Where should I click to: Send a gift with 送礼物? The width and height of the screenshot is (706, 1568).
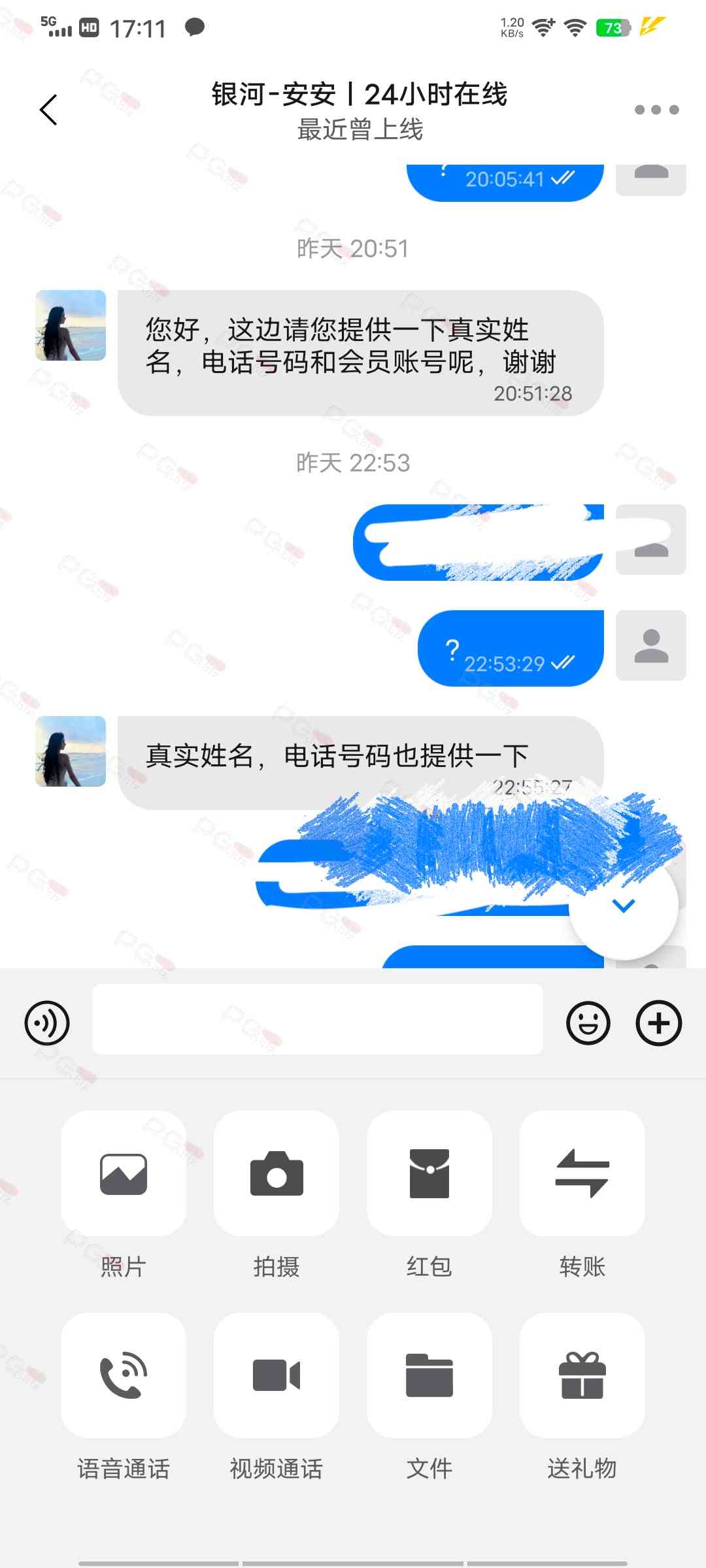[582, 1375]
